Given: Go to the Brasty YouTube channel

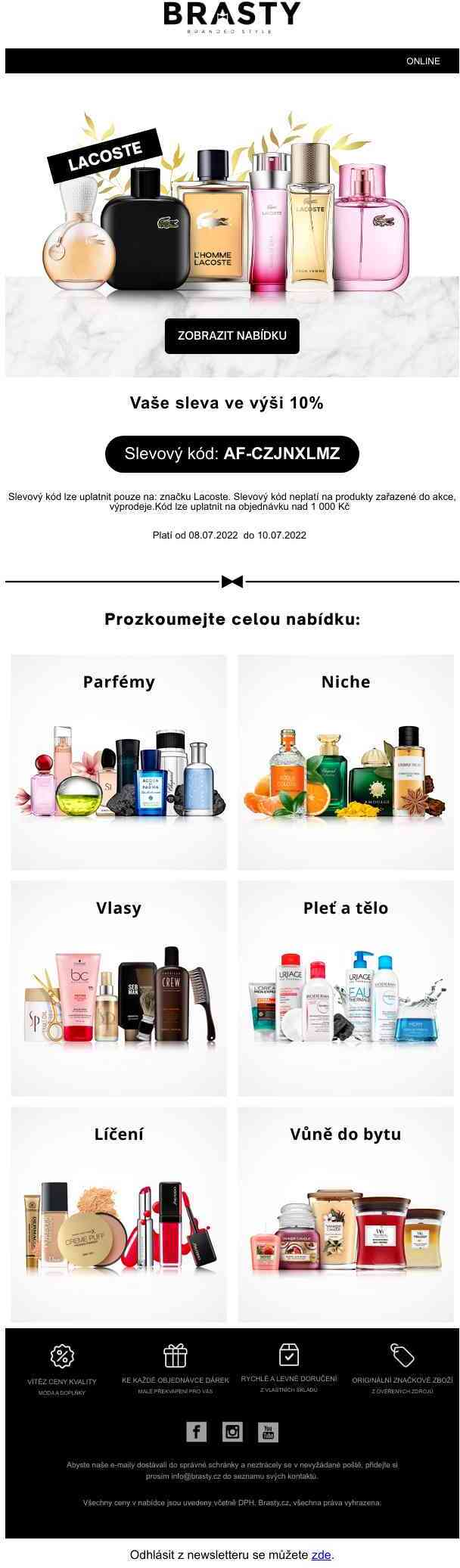Looking at the screenshot, I should tap(268, 1431).
